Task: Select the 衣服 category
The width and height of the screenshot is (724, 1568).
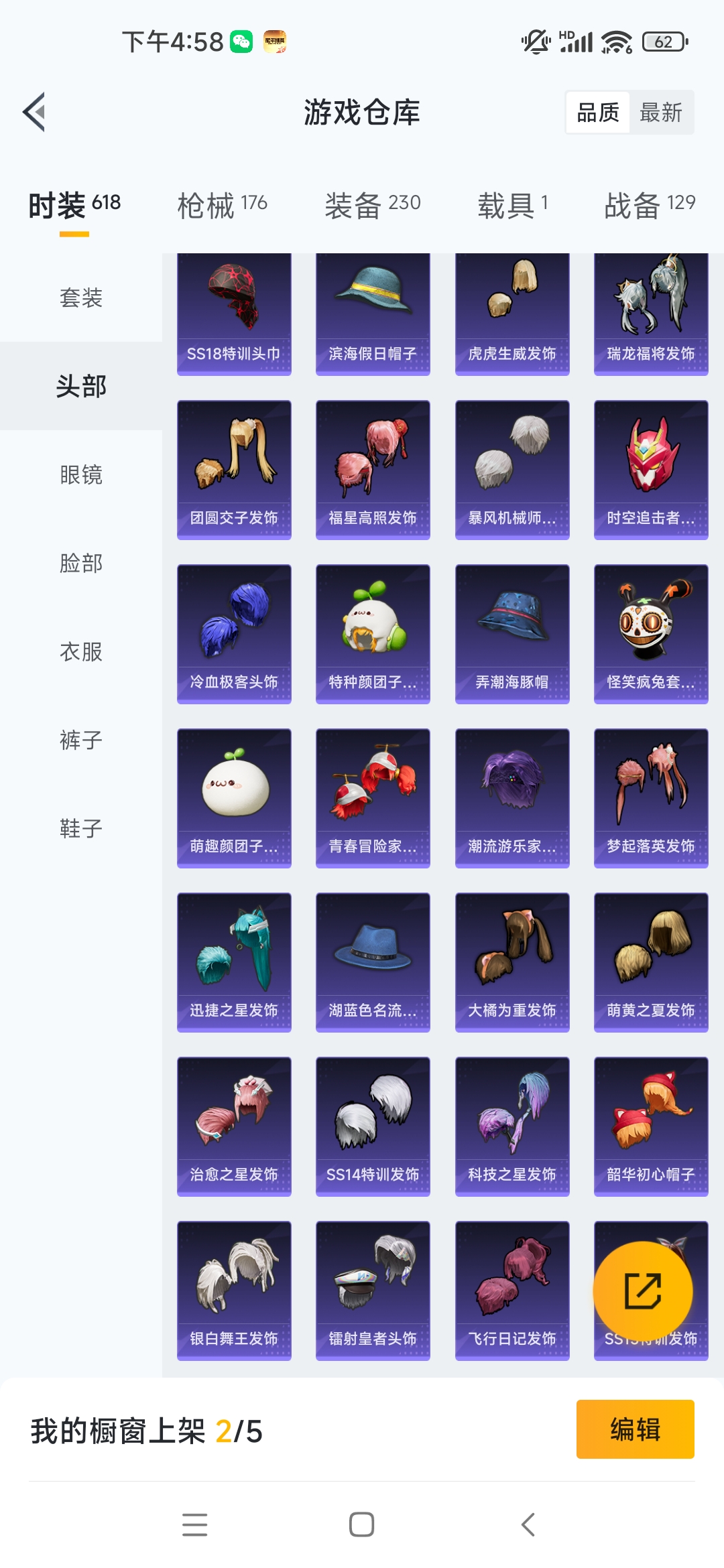Action: 81,651
